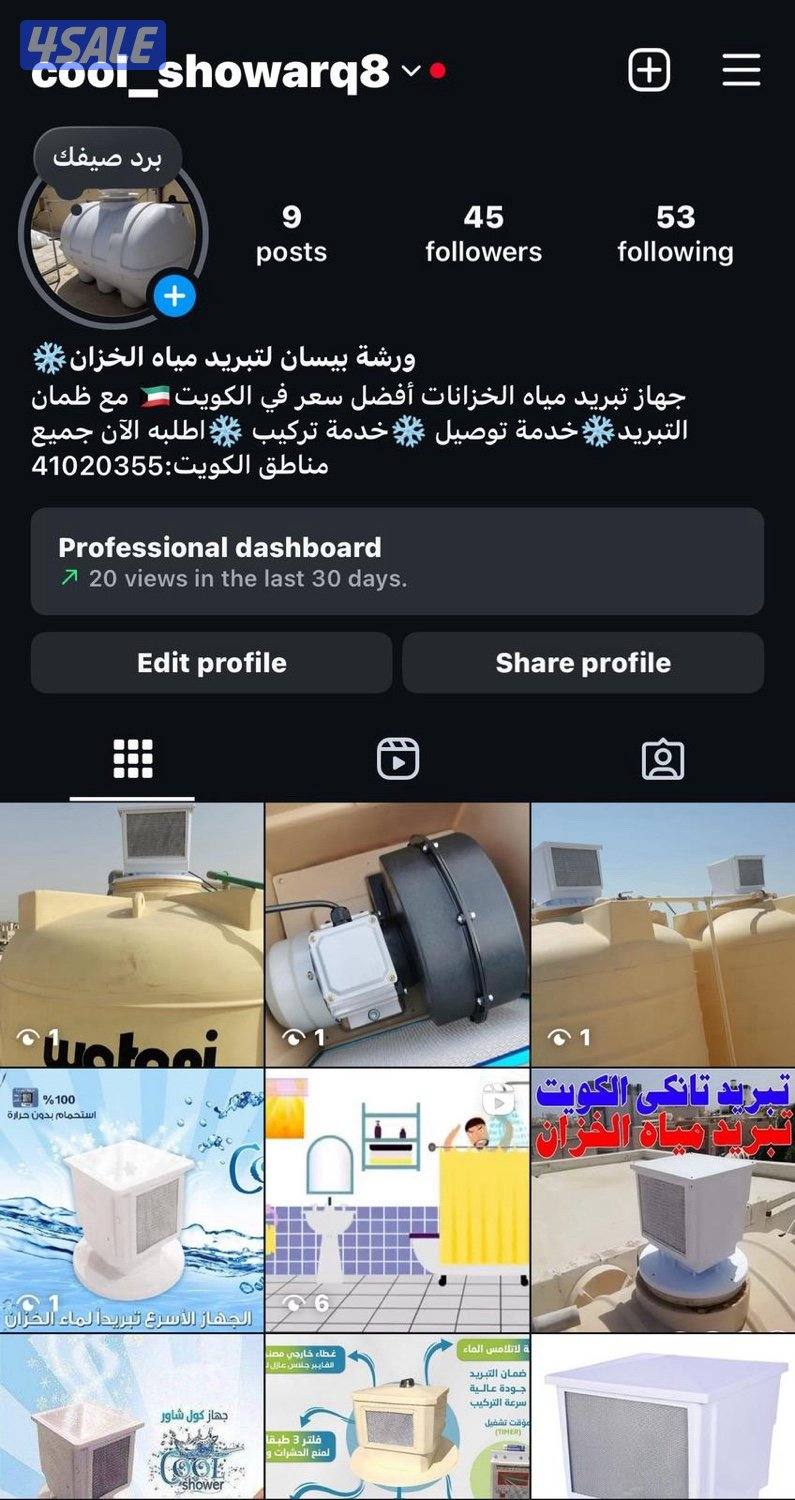Tap Edit profile
The image size is (795, 1500).
[211, 662]
